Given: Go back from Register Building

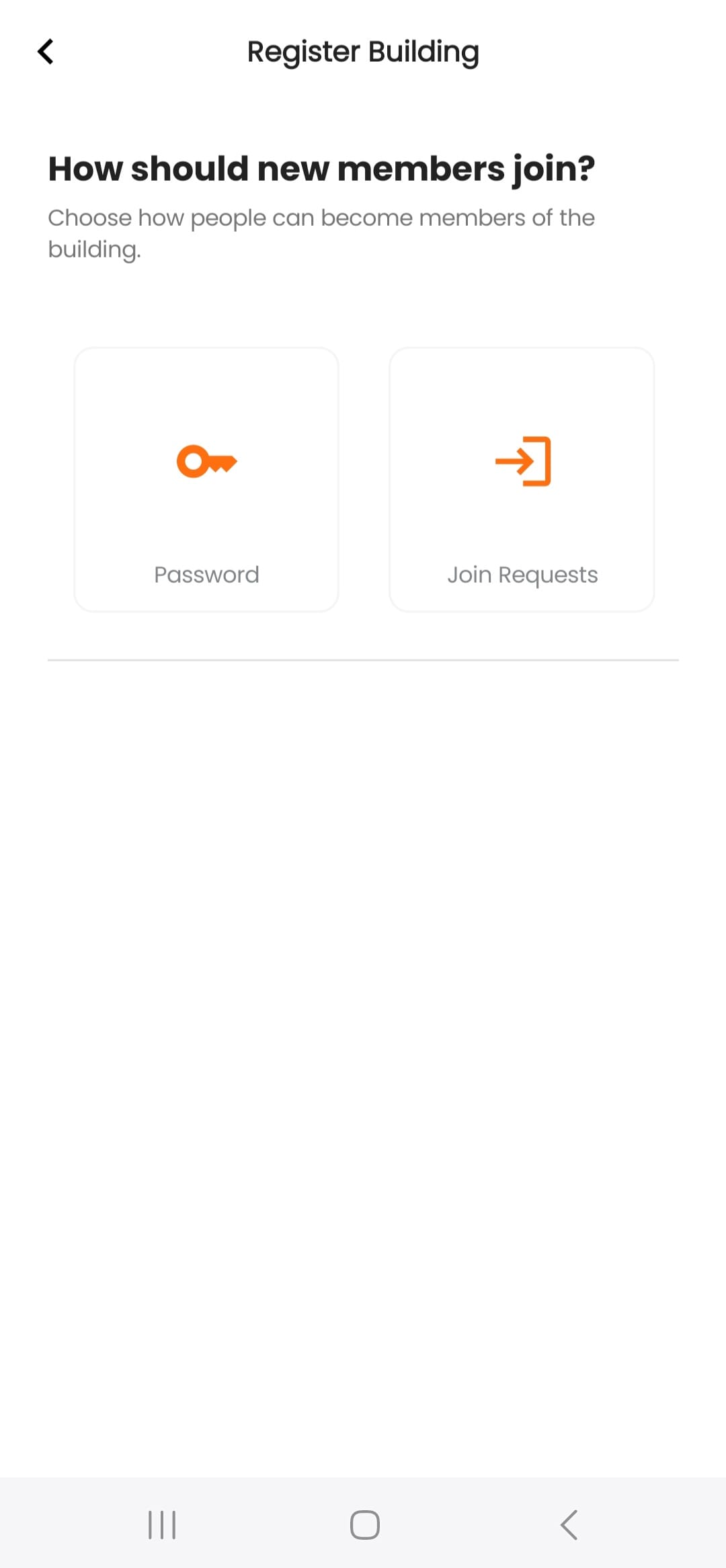Looking at the screenshot, I should [x=46, y=52].
